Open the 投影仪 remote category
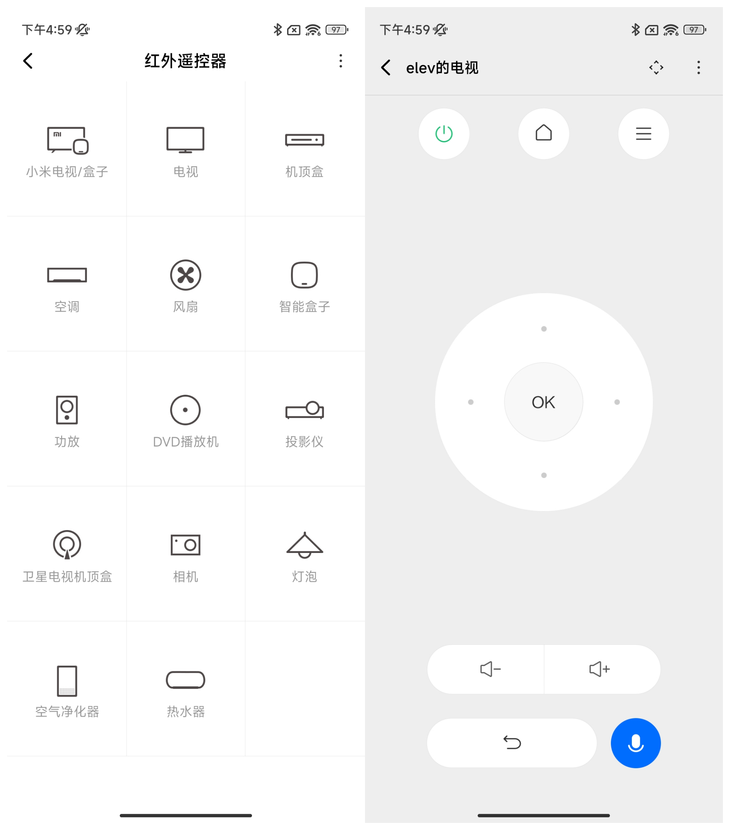This screenshot has width=730, height=830. pos(304,421)
